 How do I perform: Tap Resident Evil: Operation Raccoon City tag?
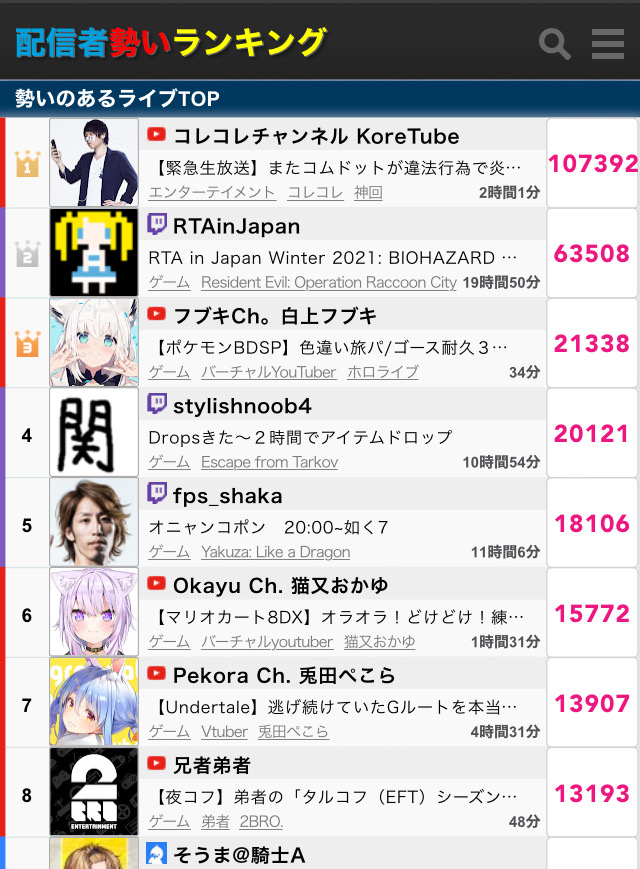(x=328, y=282)
